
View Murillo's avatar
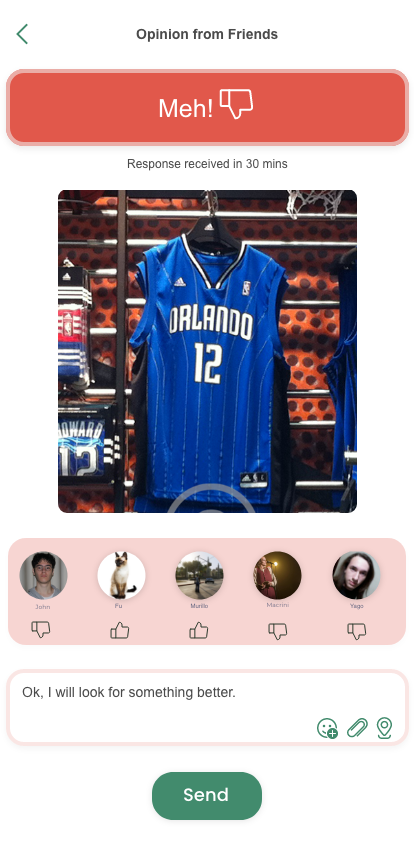pos(199,575)
